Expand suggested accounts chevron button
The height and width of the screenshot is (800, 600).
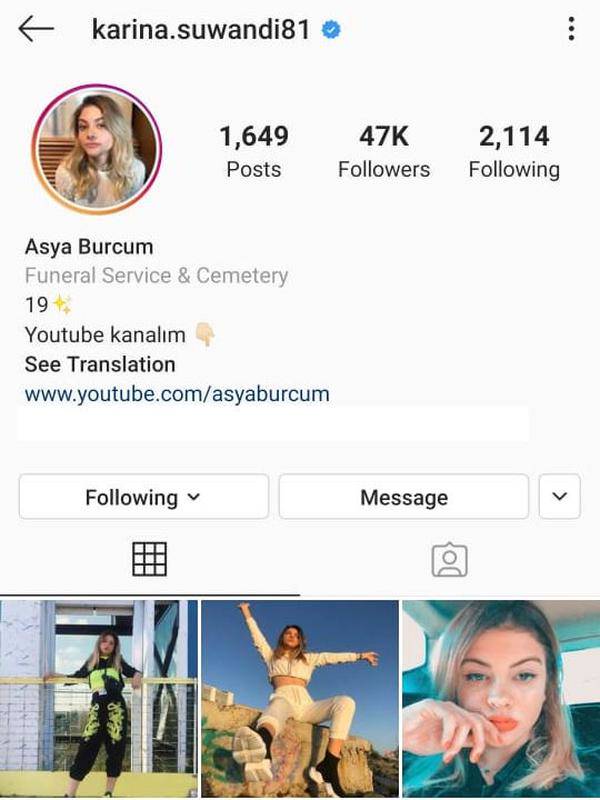pyautogui.click(x=560, y=497)
